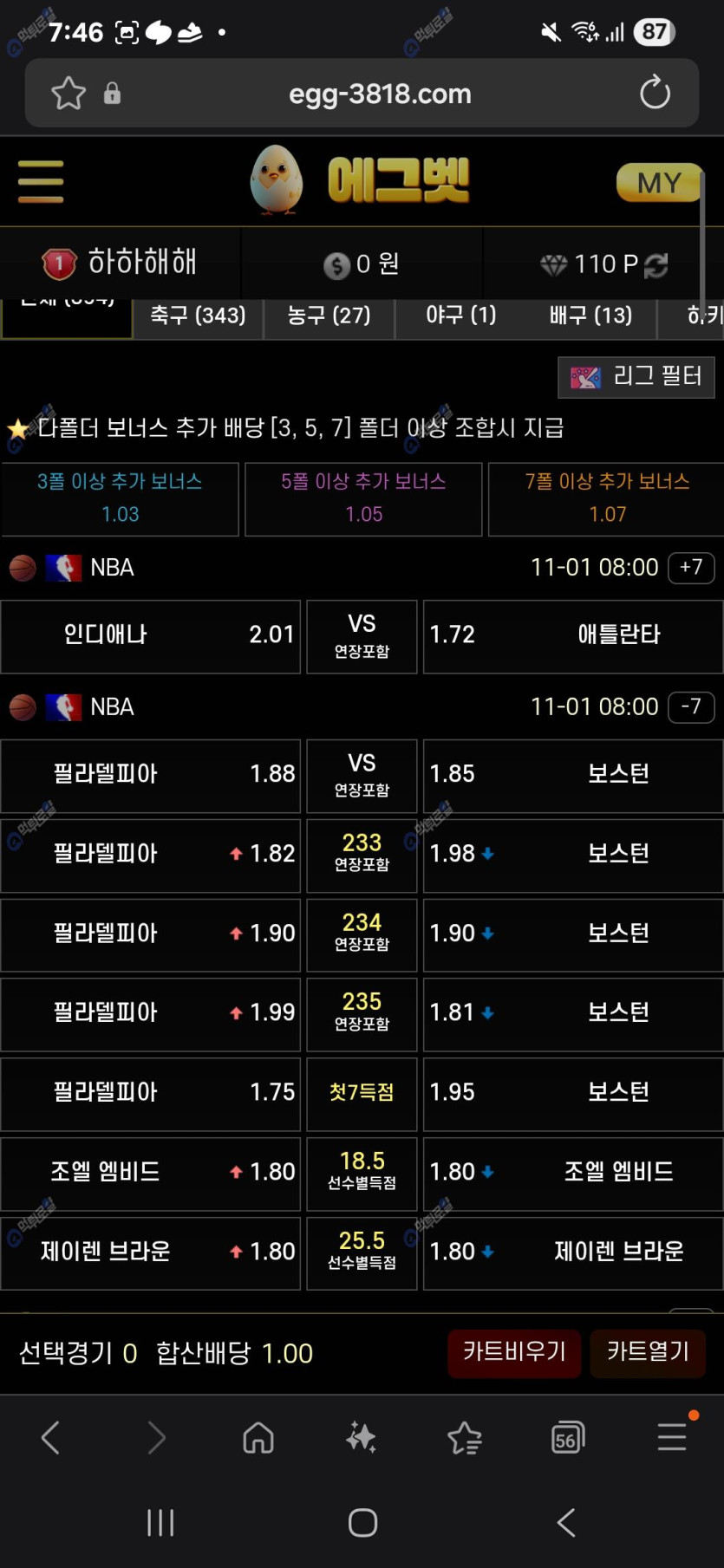Switch to the 농구 (27) tab
The image size is (724, 1568).
point(329,316)
